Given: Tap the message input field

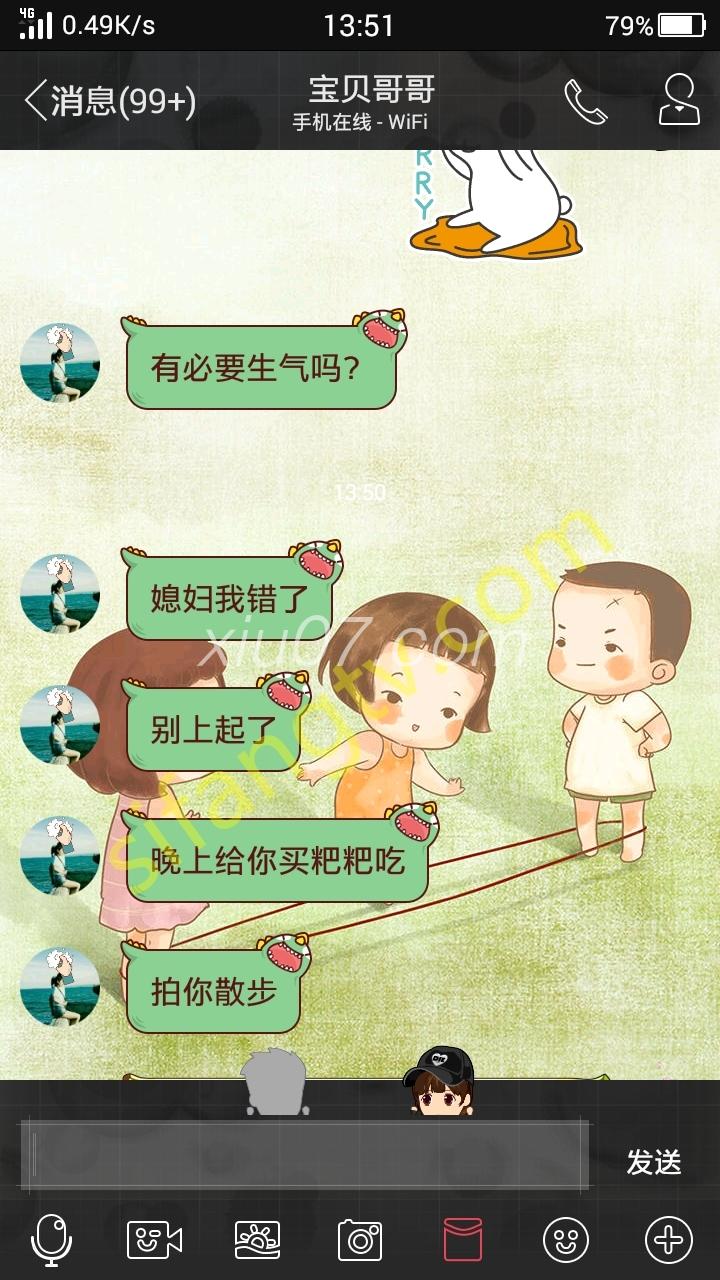Looking at the screenshot, I should tap(305, 1153).
